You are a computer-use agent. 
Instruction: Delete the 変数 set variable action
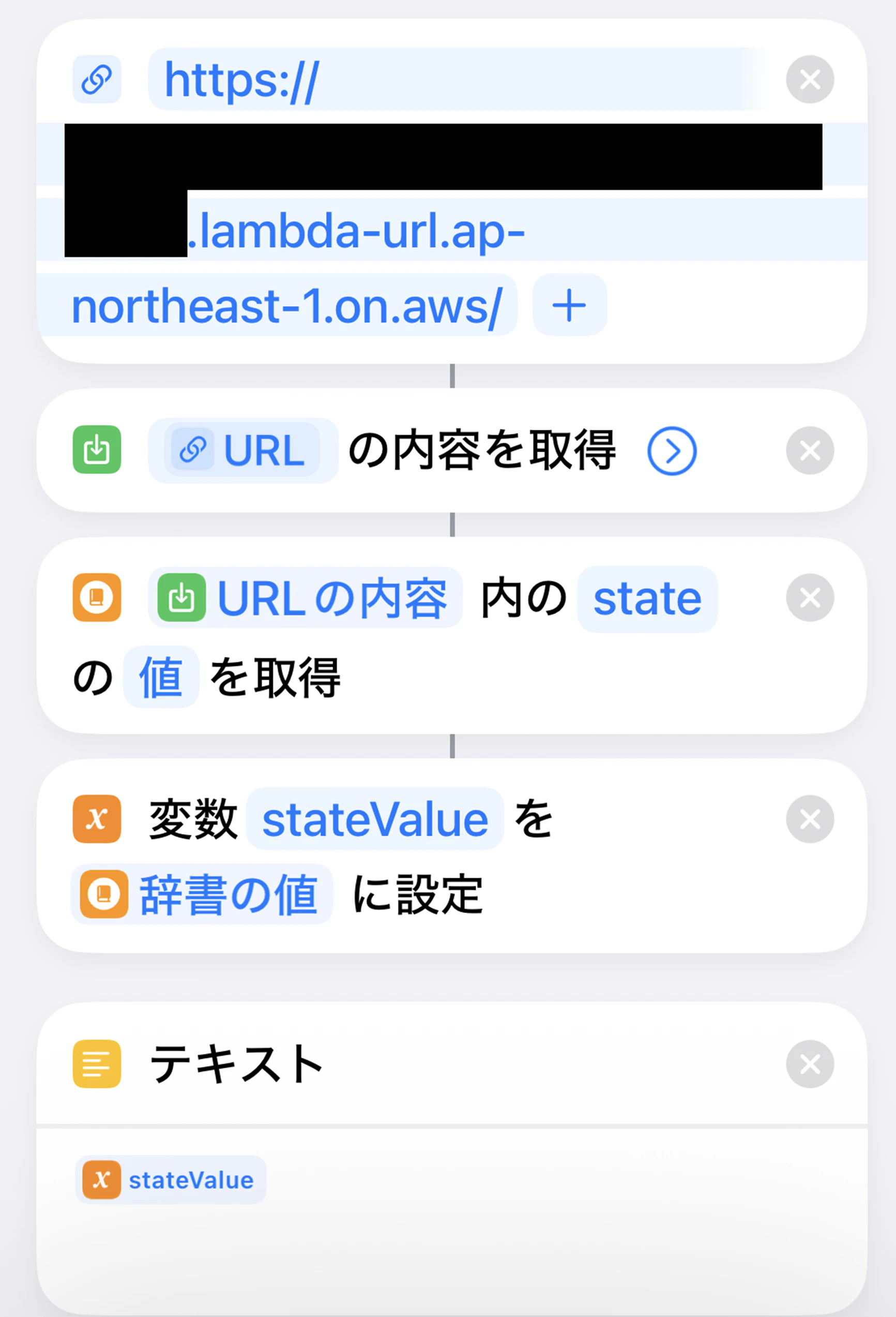809,819
